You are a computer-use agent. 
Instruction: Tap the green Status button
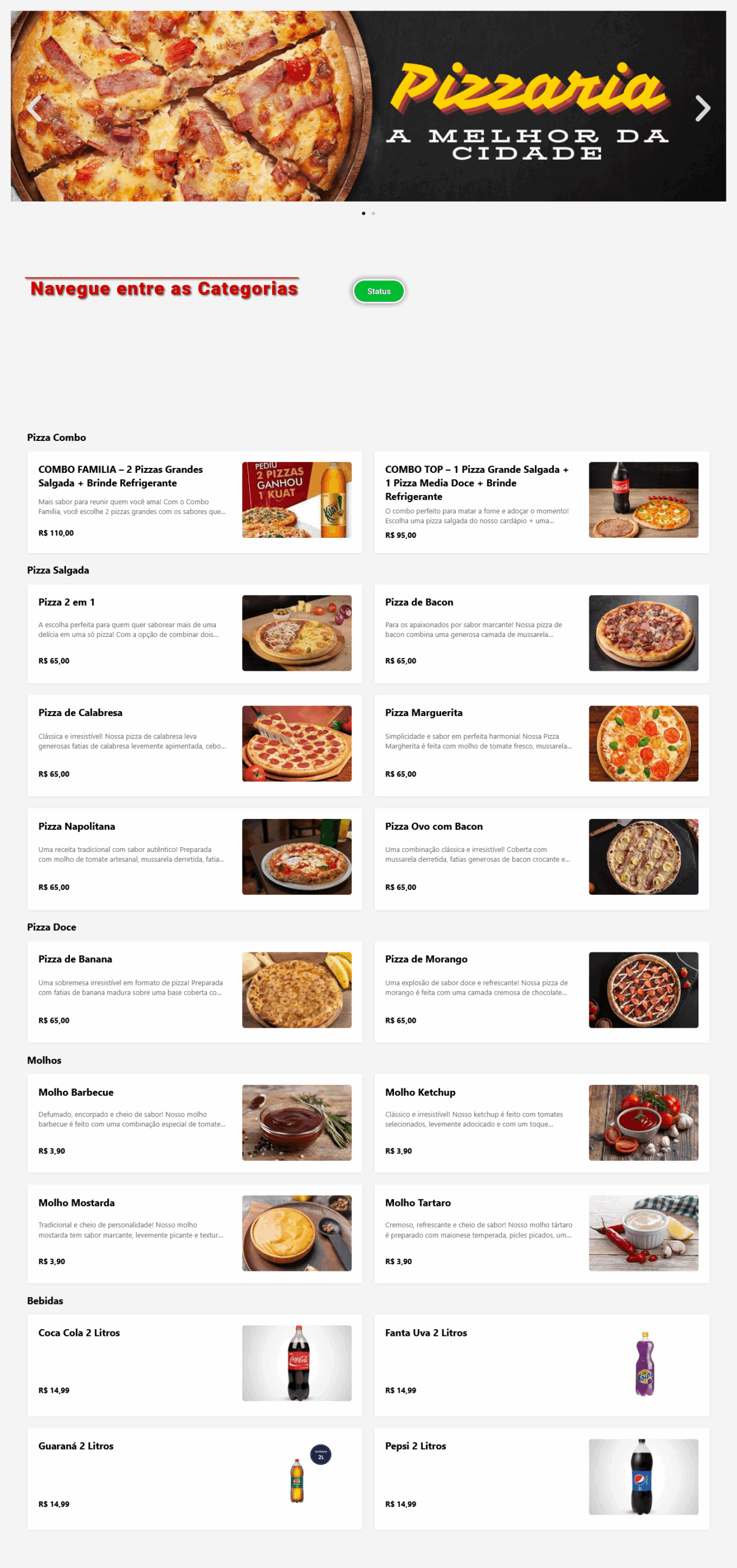coord(379,291)
